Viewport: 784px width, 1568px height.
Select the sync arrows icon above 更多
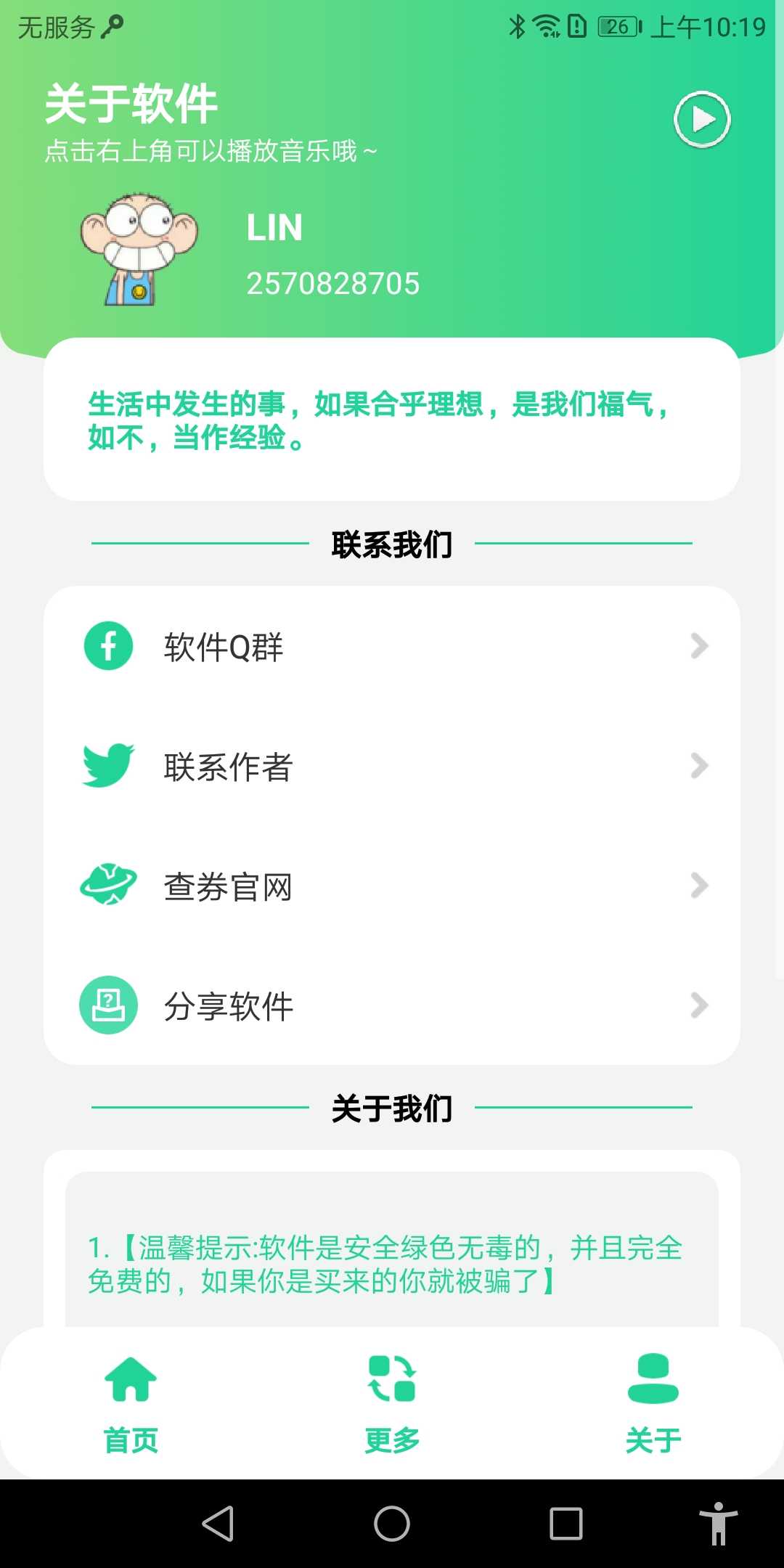(392, 1377)
